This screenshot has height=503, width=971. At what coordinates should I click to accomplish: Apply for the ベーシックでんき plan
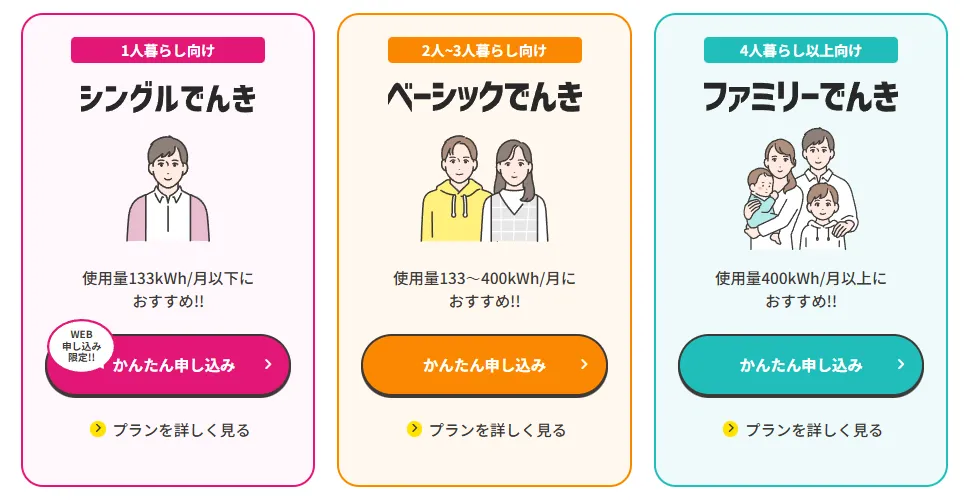484,365
